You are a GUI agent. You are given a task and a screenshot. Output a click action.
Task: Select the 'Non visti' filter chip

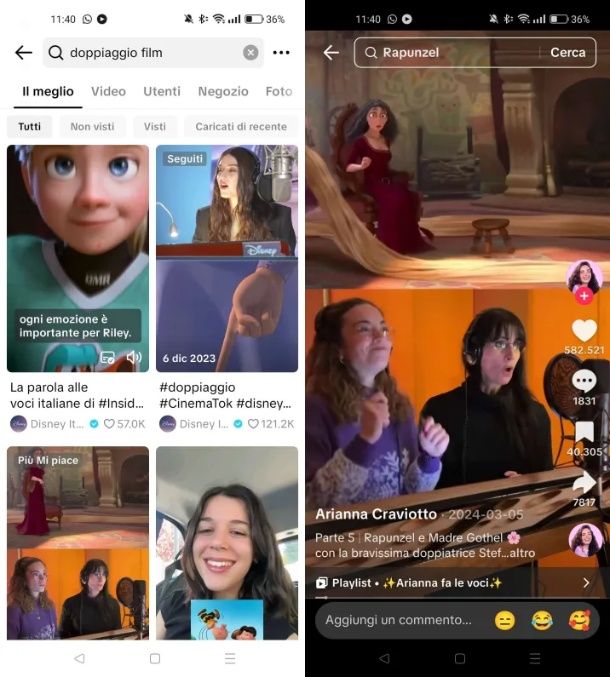point(92,126)
